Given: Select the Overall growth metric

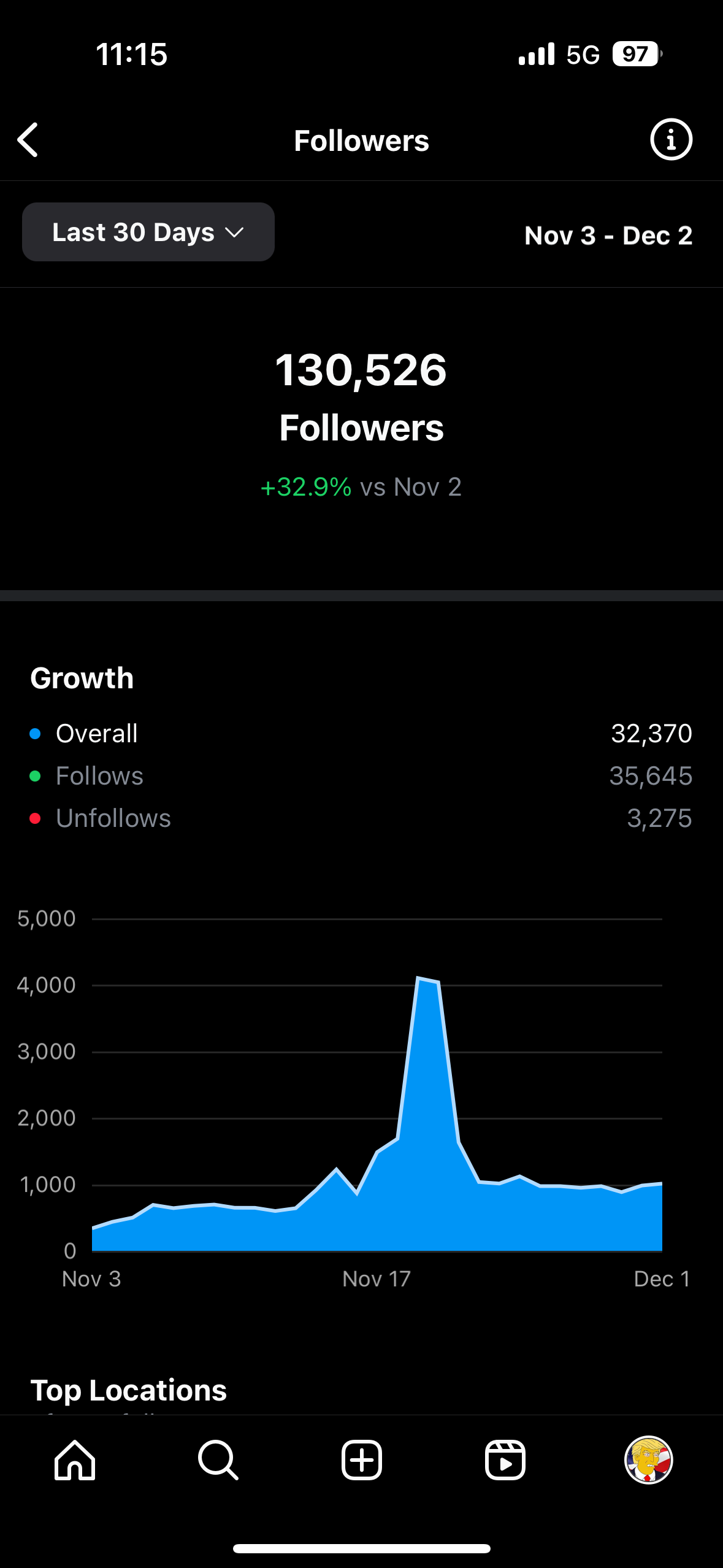Looking at the screenshot, I should pyautogui.click(x=361, y=734).
